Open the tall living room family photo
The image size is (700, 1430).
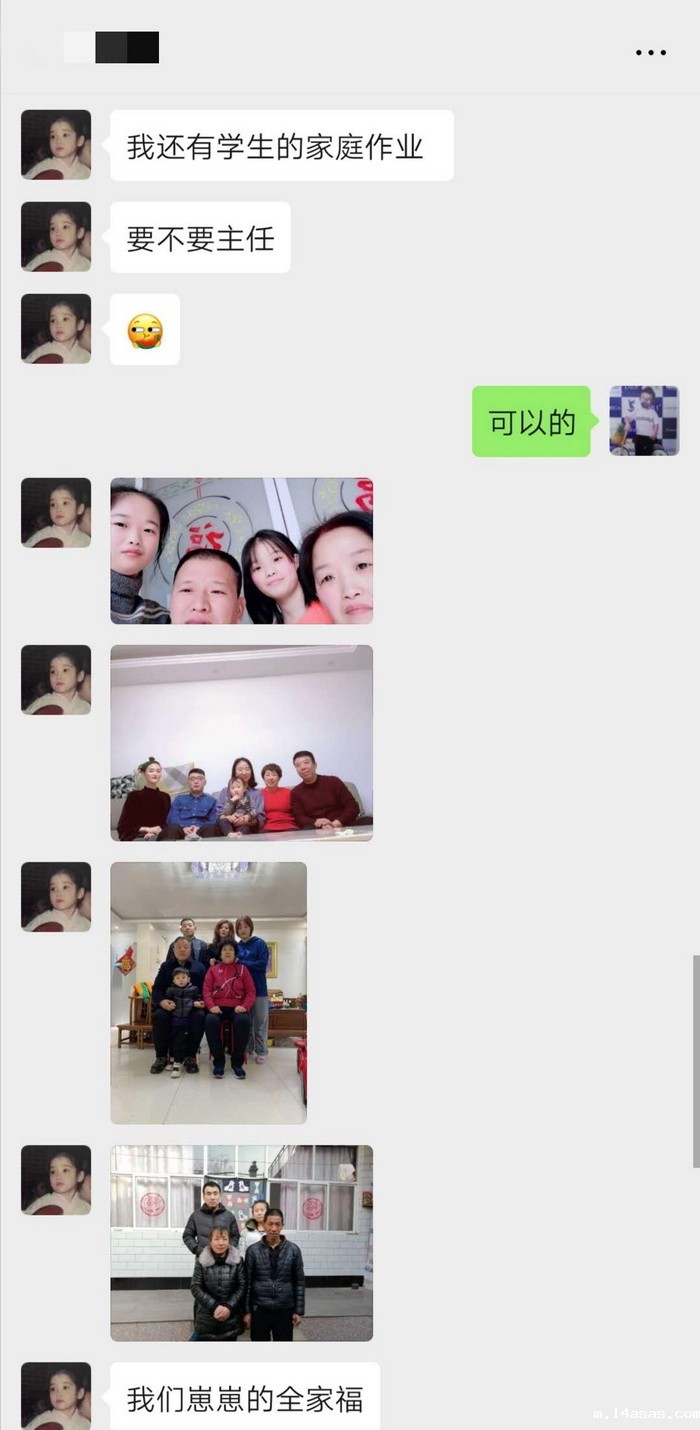coord(208,992)
